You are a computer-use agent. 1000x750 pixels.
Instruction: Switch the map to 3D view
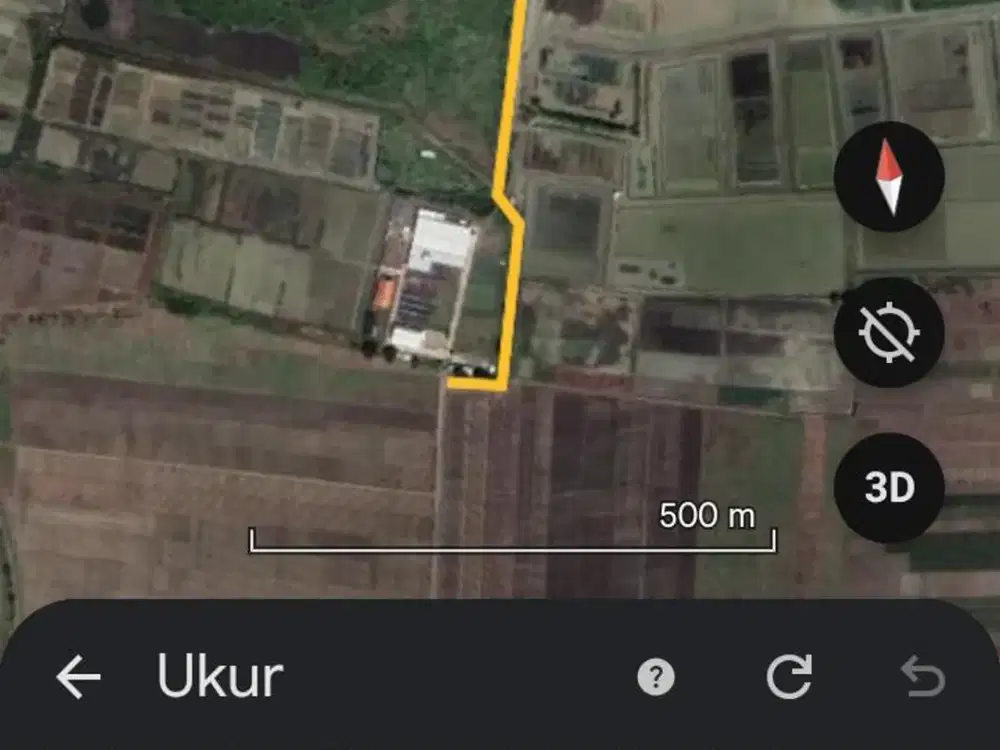point(888,488)
